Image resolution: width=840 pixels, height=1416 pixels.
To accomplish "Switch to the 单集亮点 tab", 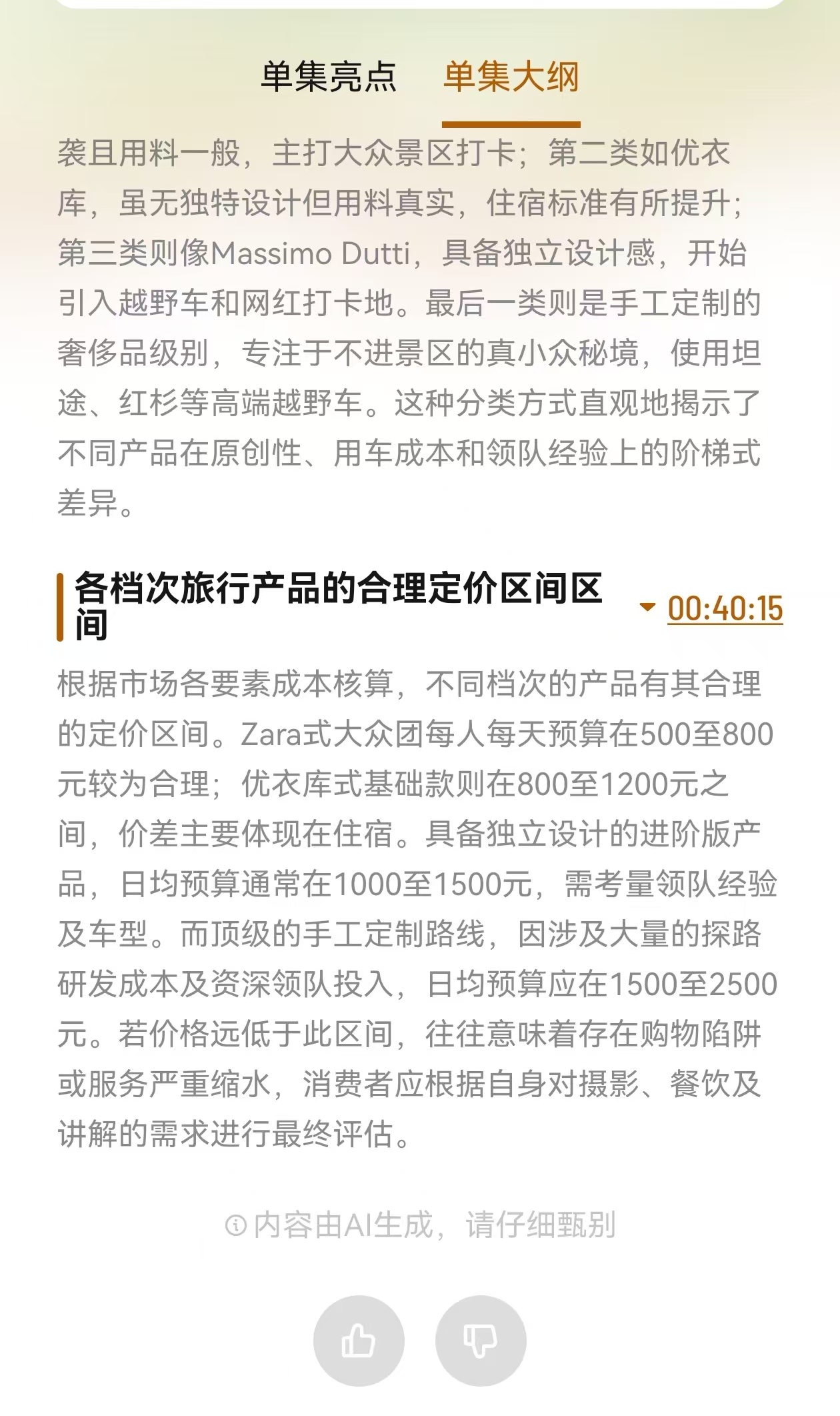I will point(328,77).
